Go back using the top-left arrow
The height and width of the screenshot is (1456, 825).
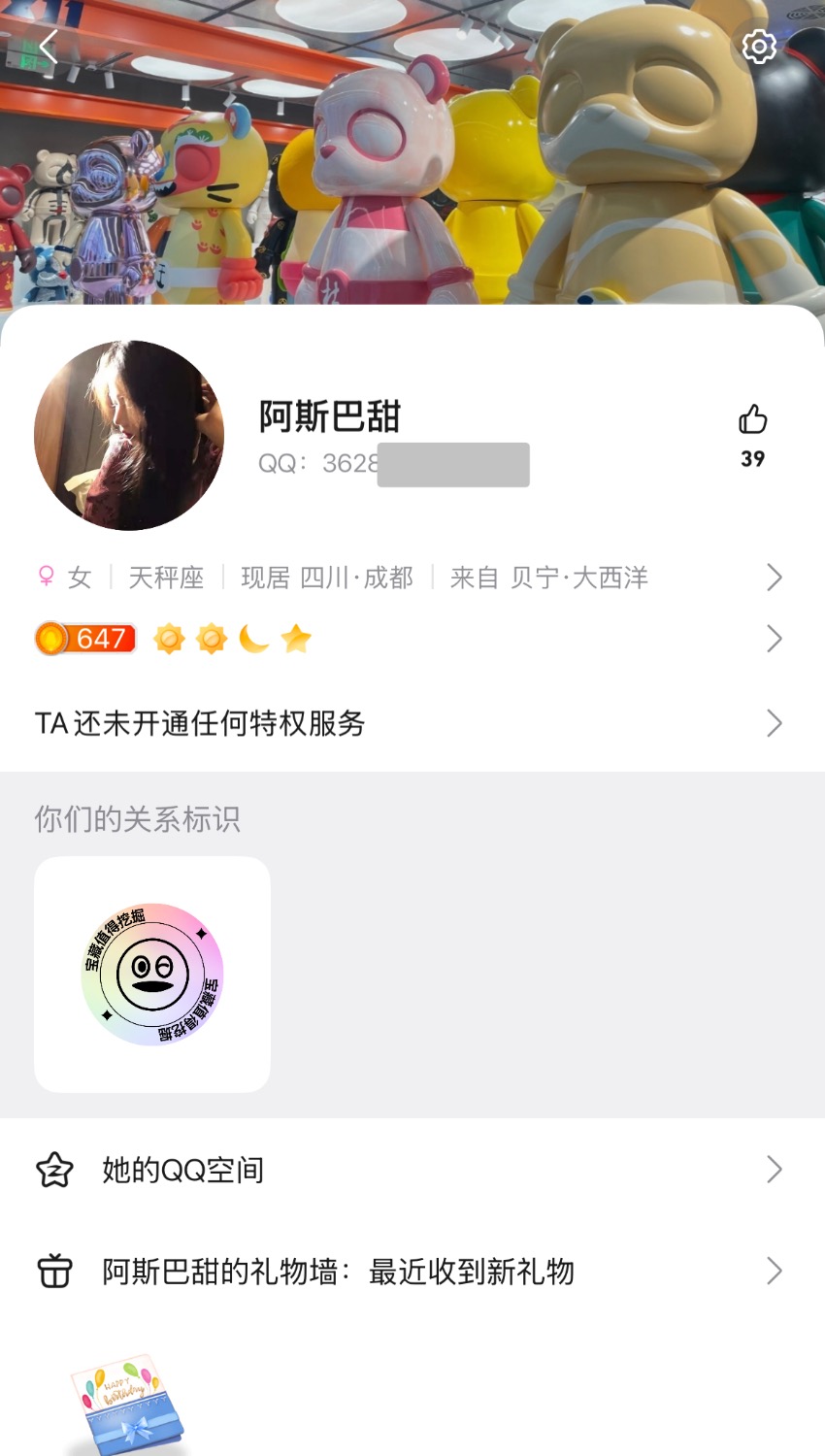pos(49,47)
